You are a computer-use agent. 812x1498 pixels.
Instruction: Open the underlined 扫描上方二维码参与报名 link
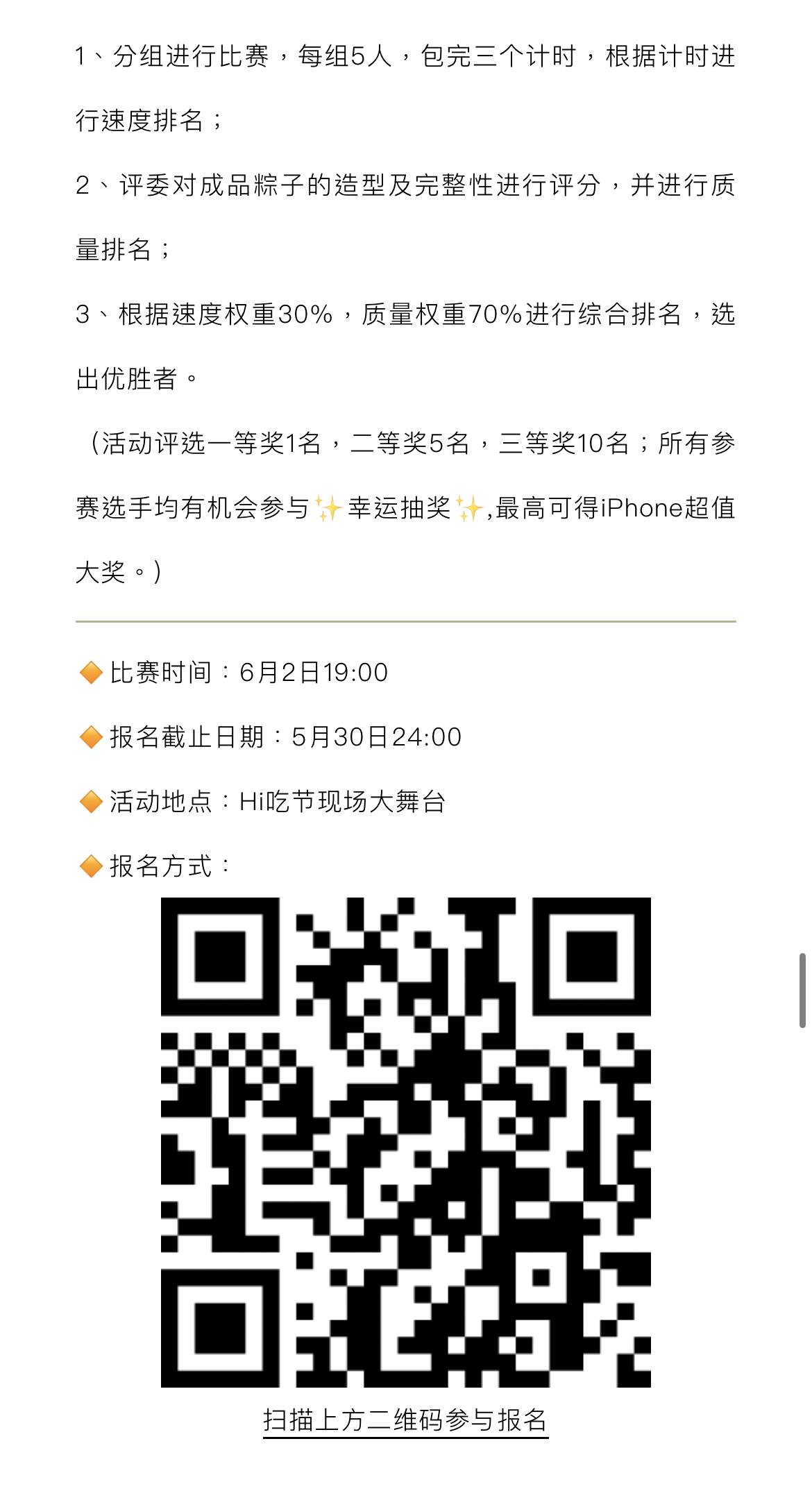click(x=405, y=1420)
